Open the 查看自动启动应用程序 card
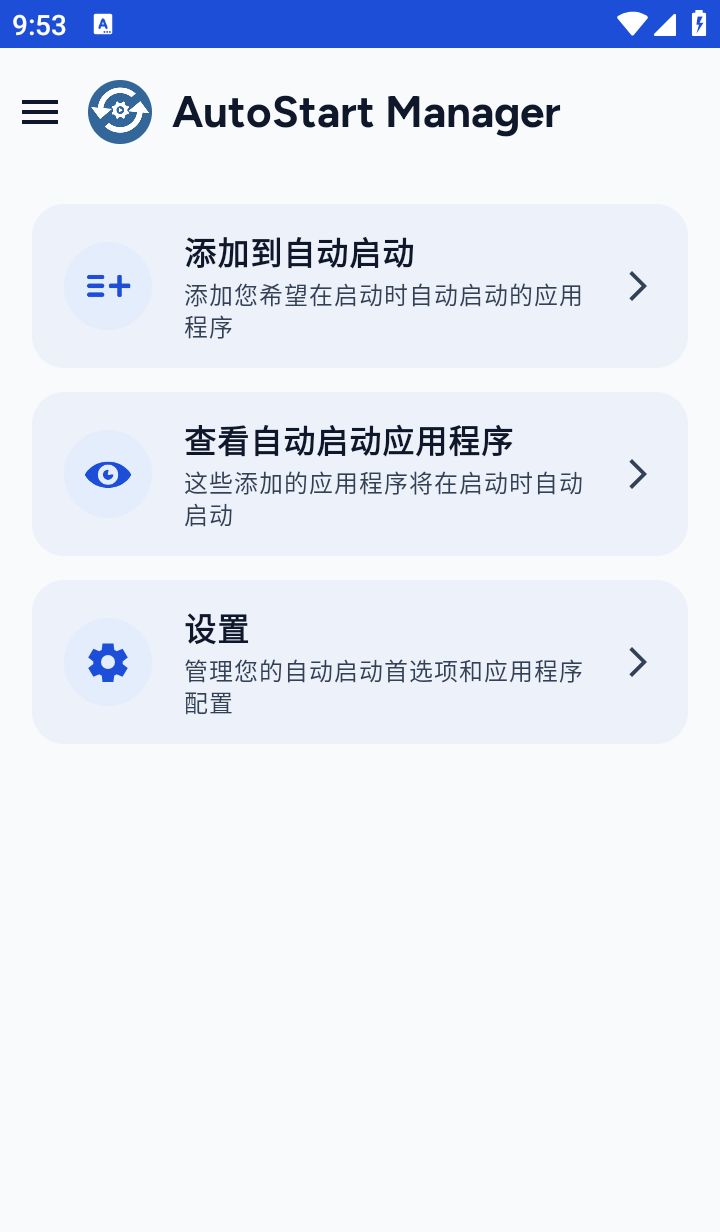 click(360, 474)
